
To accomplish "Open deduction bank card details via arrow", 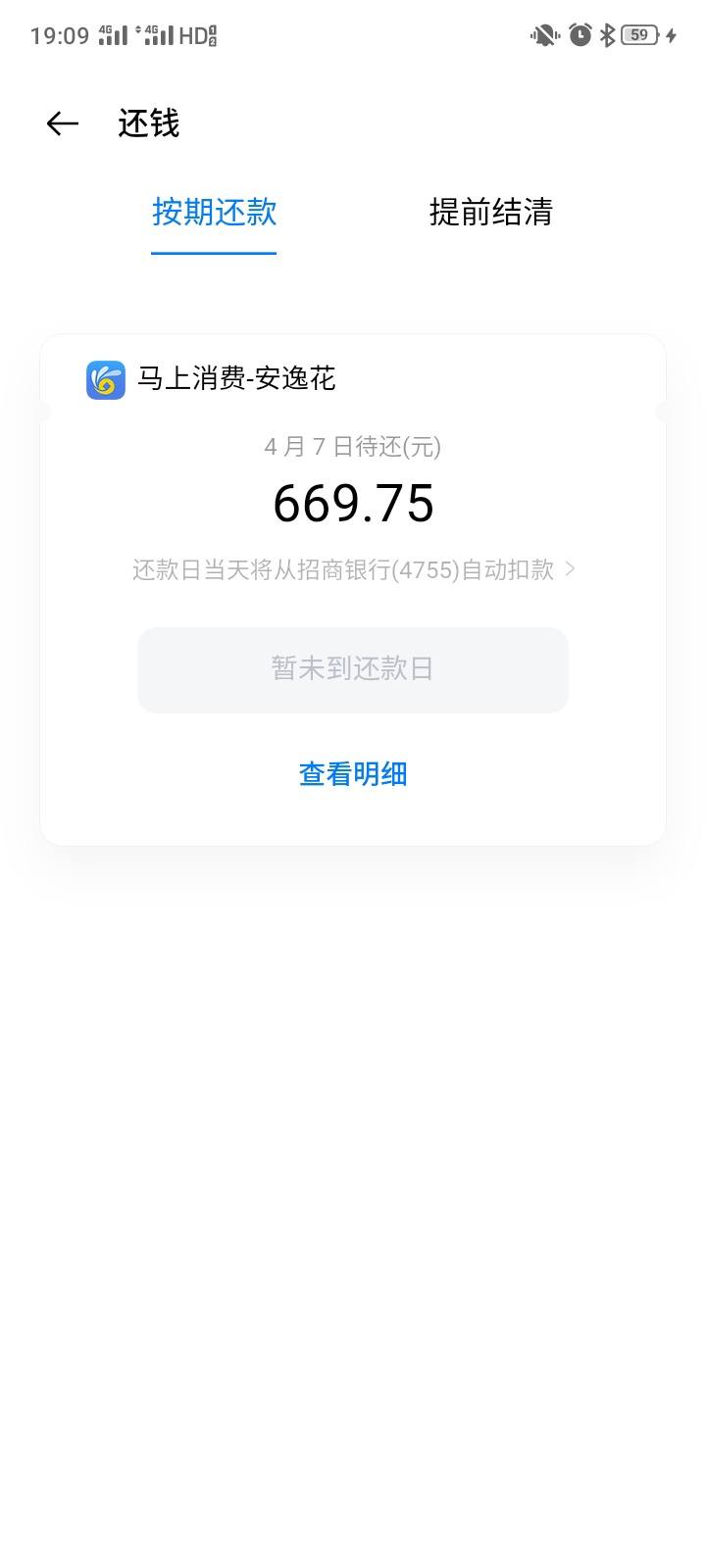I will click(572, 568).
